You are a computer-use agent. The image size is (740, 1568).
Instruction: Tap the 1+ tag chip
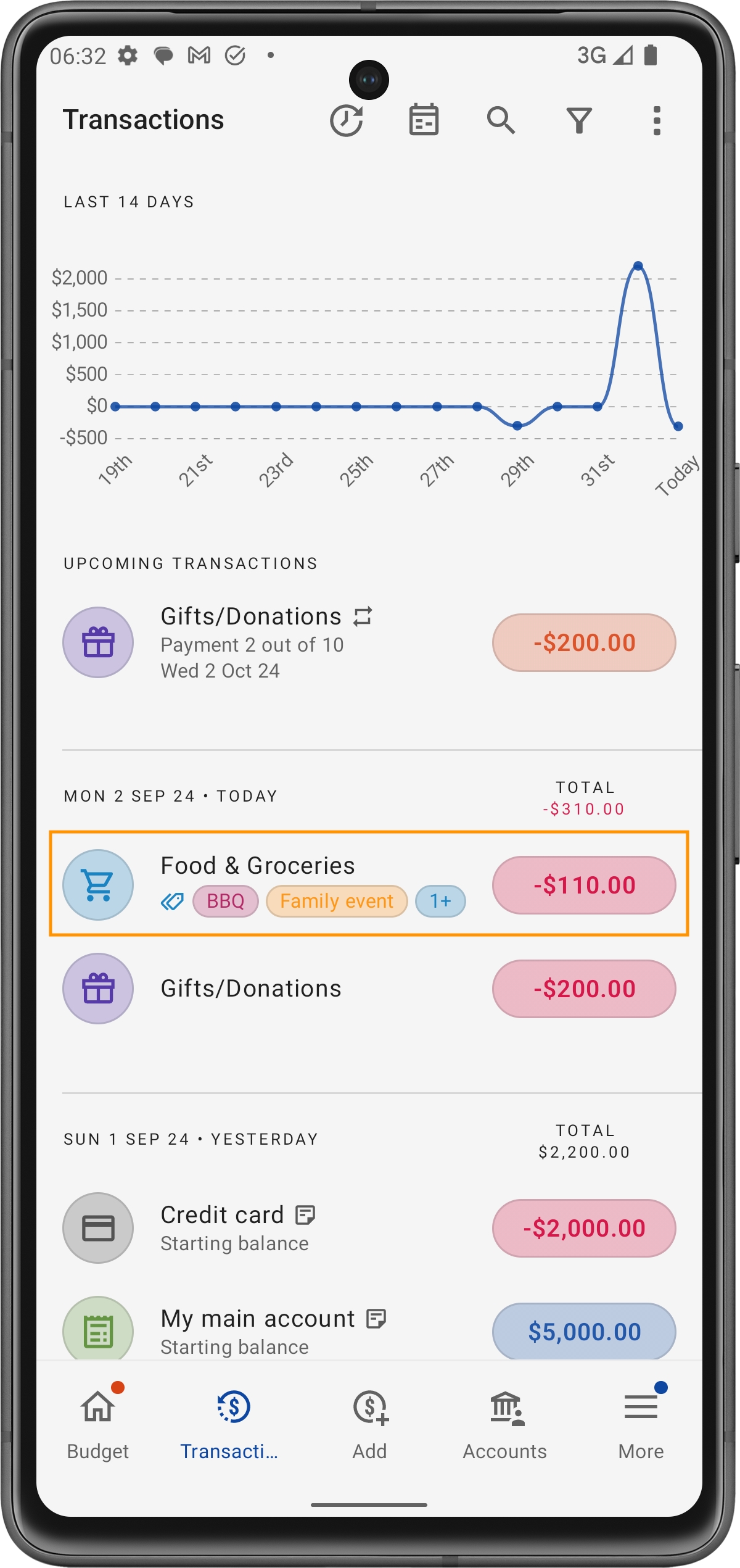(440, 902)
